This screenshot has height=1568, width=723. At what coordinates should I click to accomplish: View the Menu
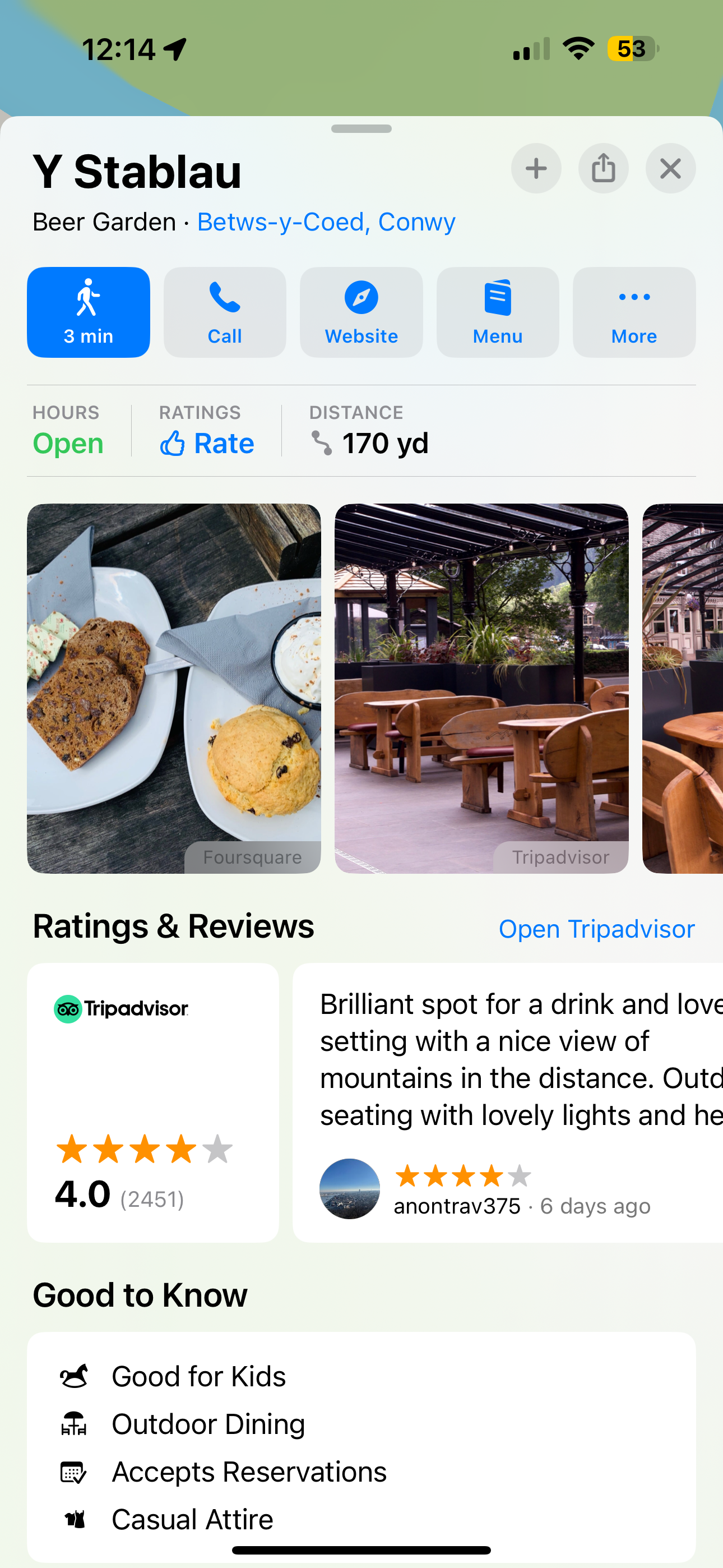pyautogui.click(x=497, y=312)
